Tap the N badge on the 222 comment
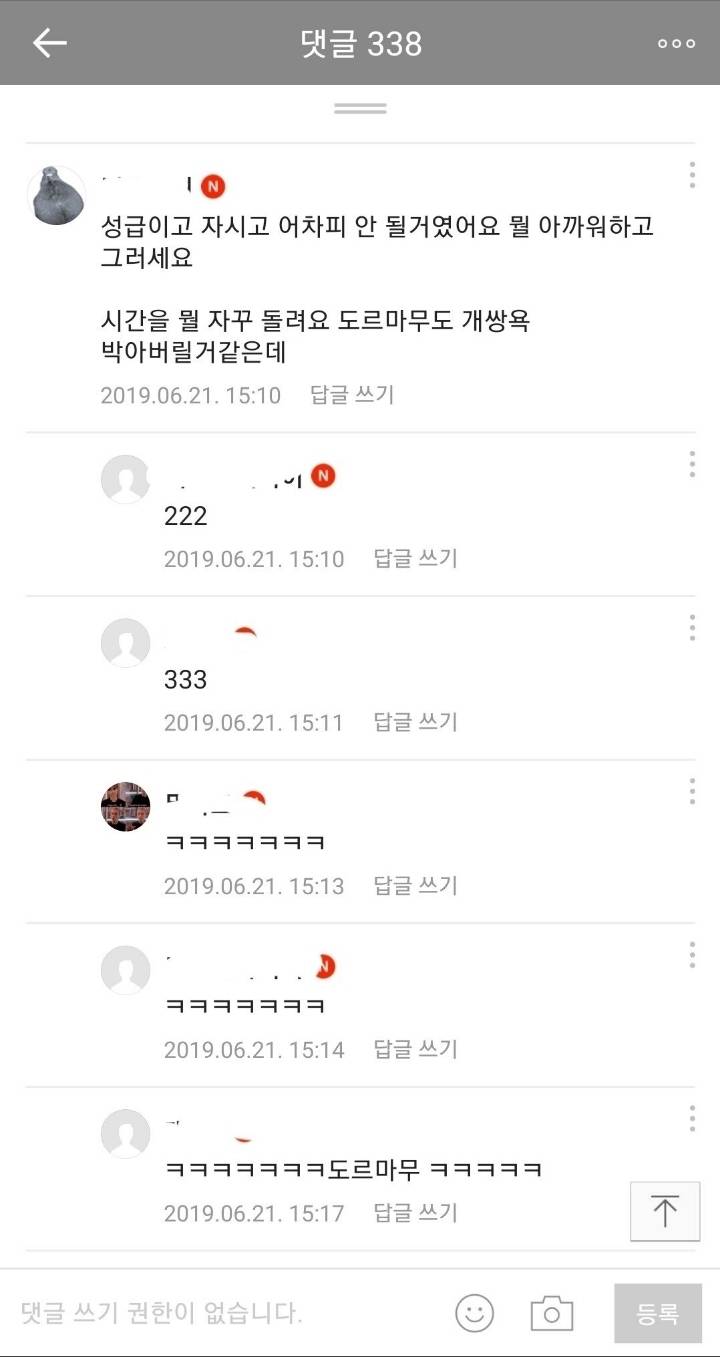Image resolution: width=720 pixels, height=1357 pixels. click(x=321, y=477)
